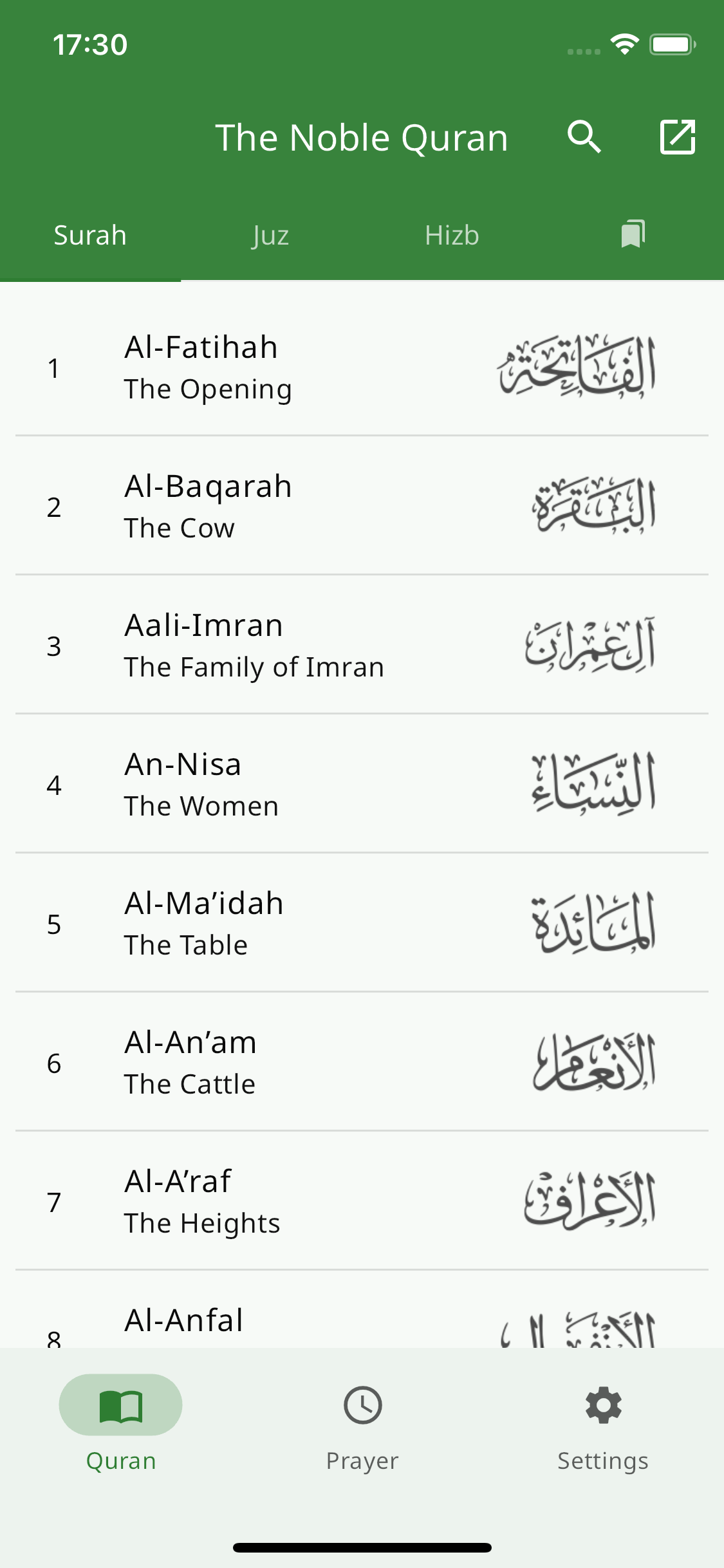Image resolution: width=724 pixels, height=1568 pixels.
Task: Switch to the Juz tab
Action: 271,236
